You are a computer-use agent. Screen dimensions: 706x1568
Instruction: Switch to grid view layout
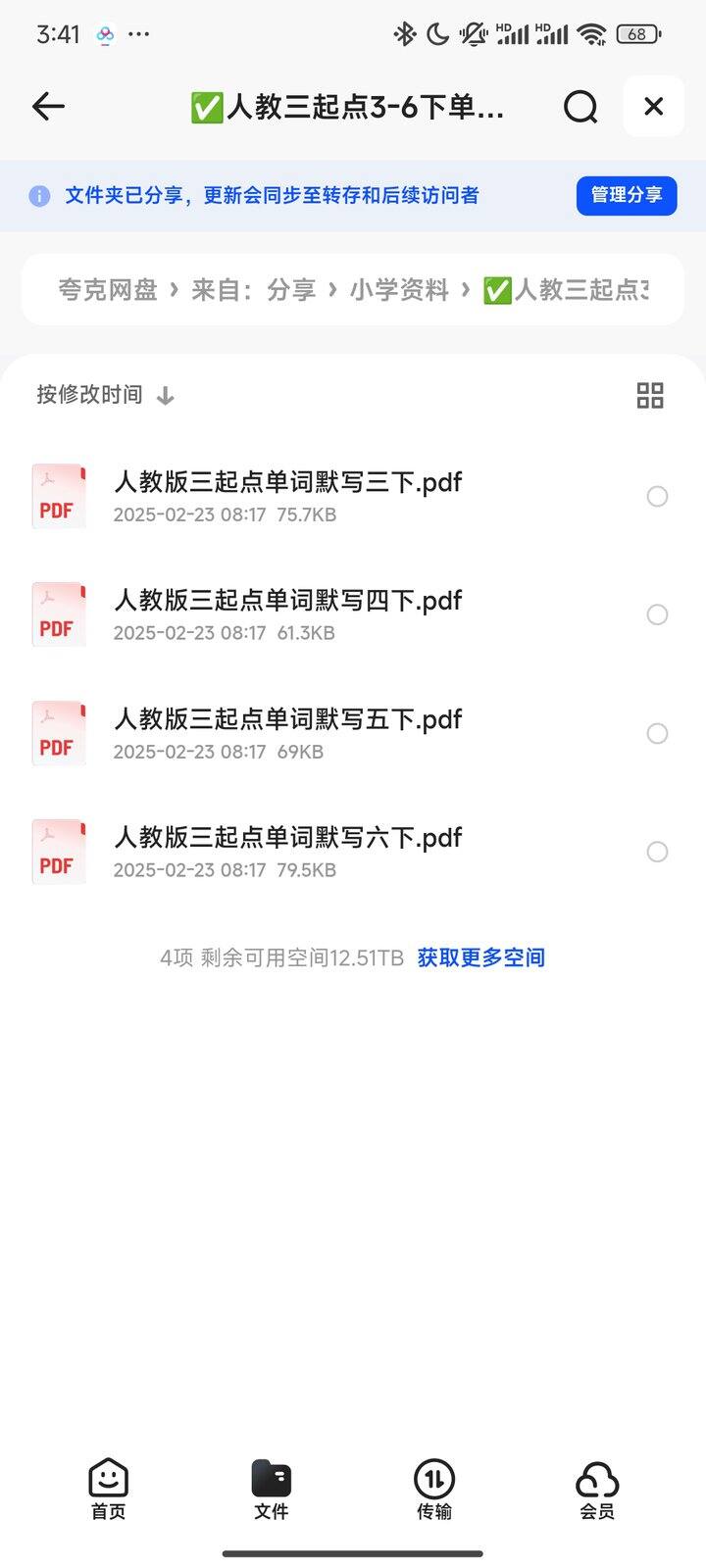pyautogui.click(x=650, y=395)
